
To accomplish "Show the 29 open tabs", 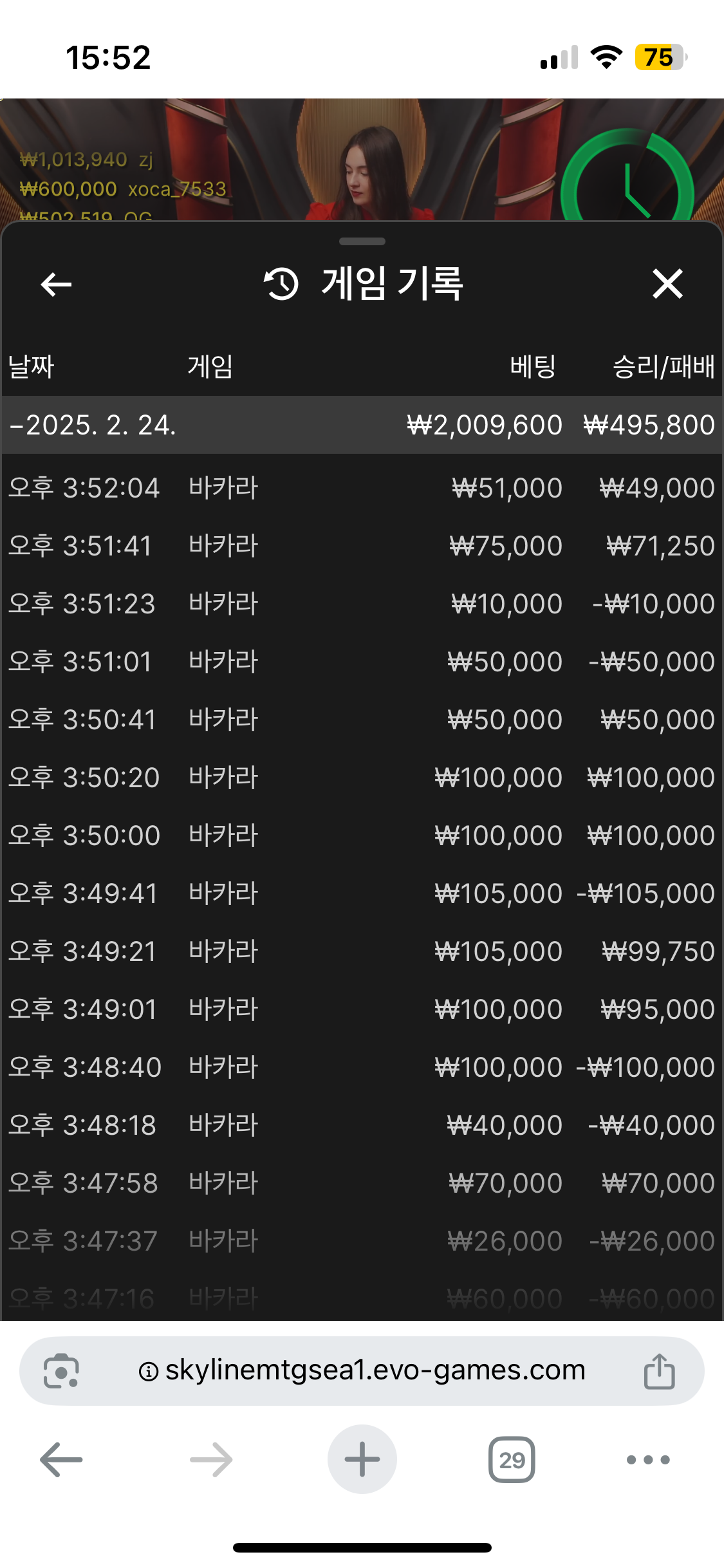I will (x=512, y=1459).
